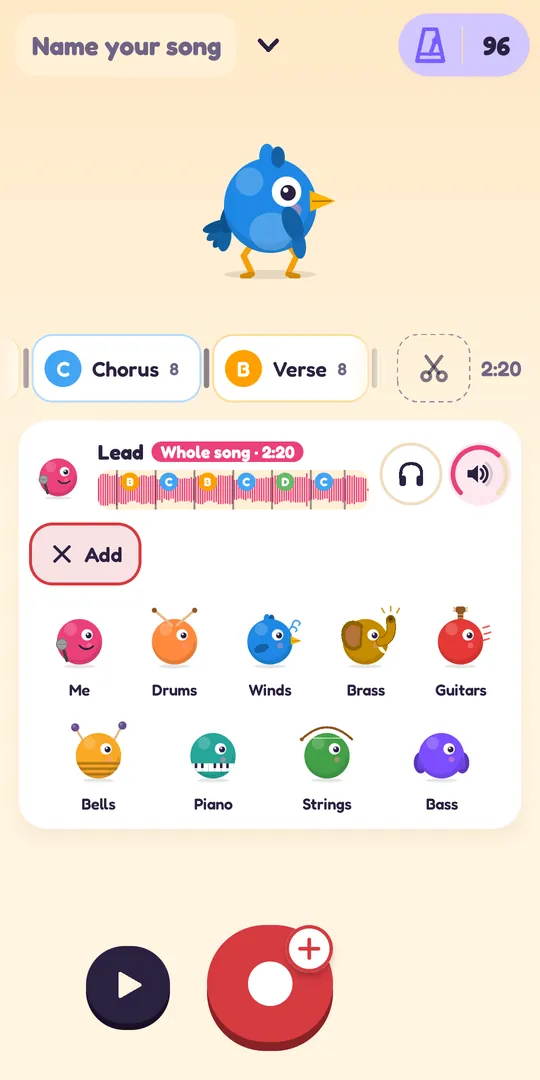This screenshot has height=1080, width=540.
Task: Tap the headphones icon on Lead track
Action: [x=411, y=474]
